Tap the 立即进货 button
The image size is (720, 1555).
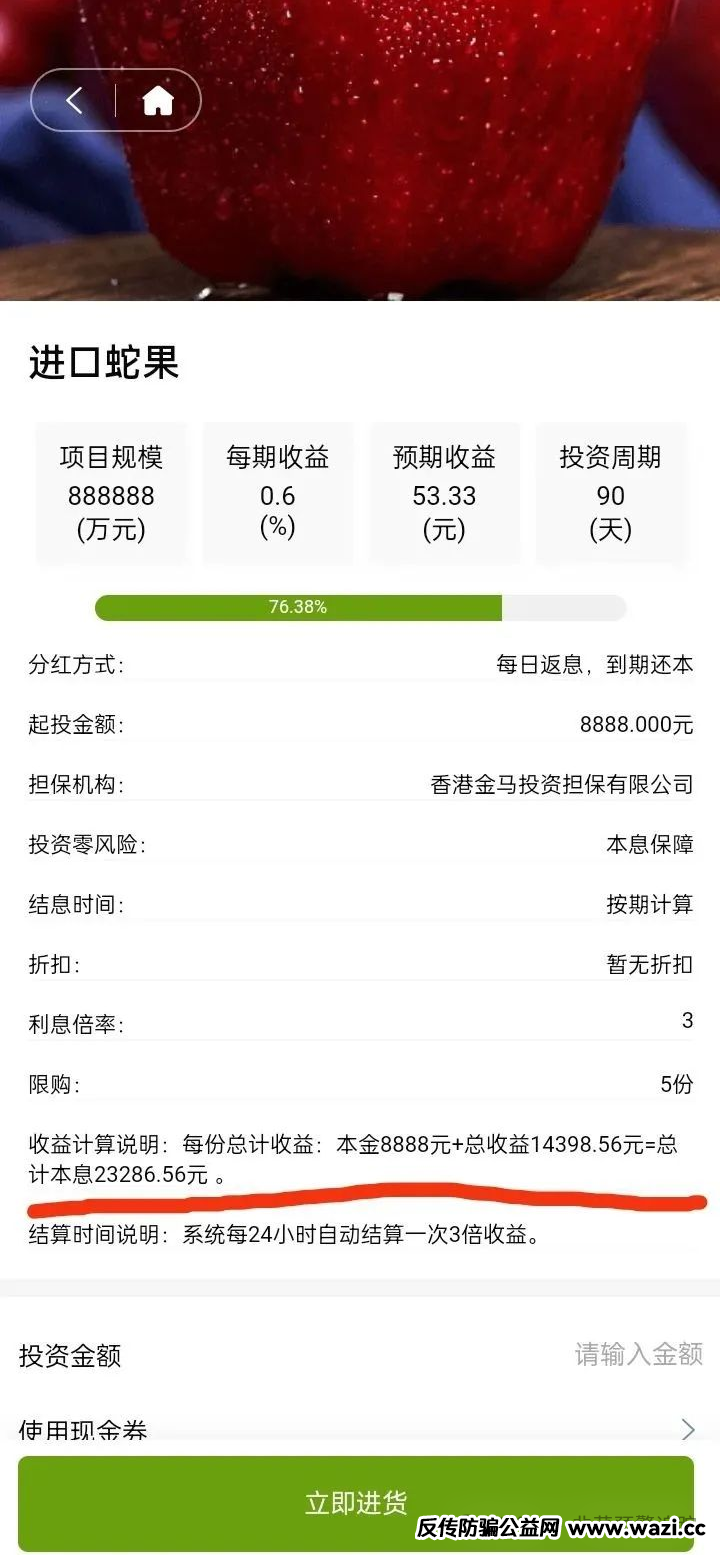(356, 1503)
